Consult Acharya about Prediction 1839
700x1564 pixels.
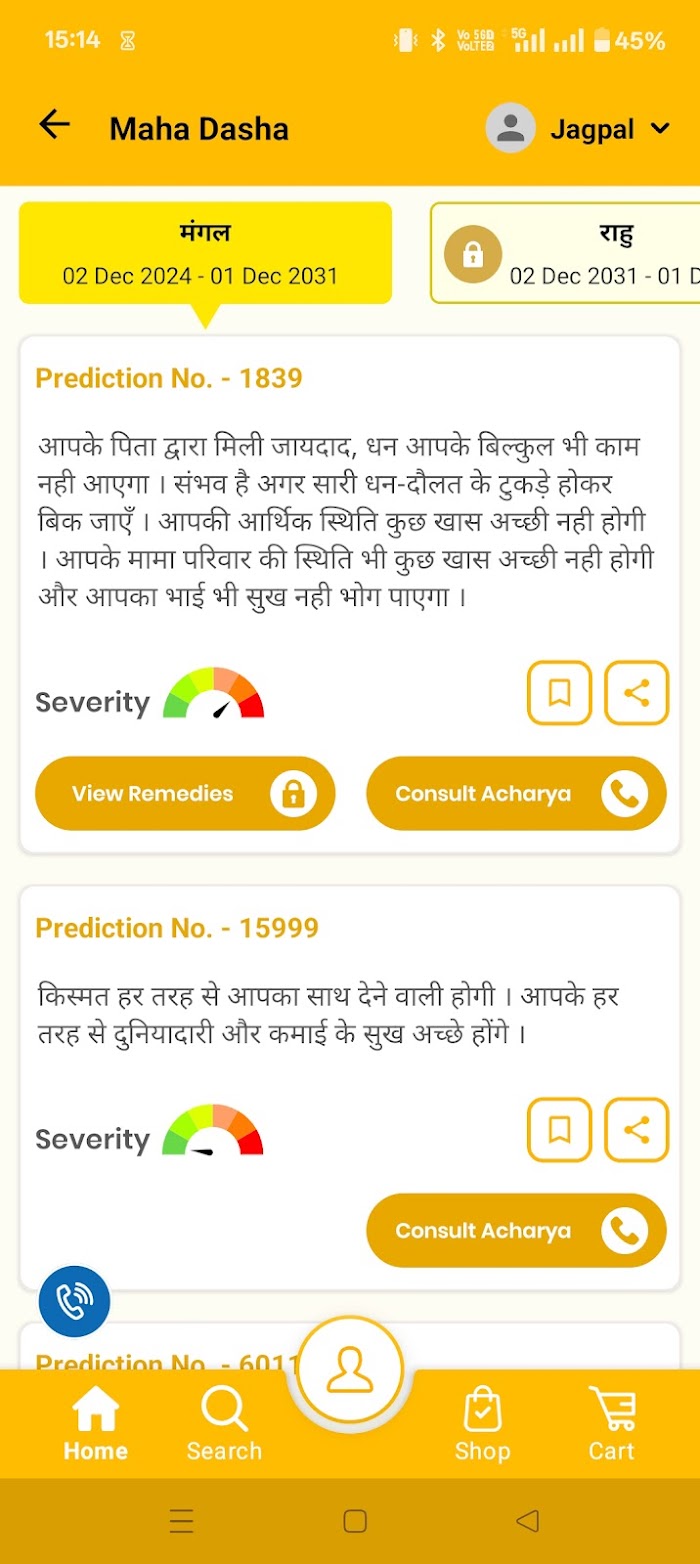point(516,794)
